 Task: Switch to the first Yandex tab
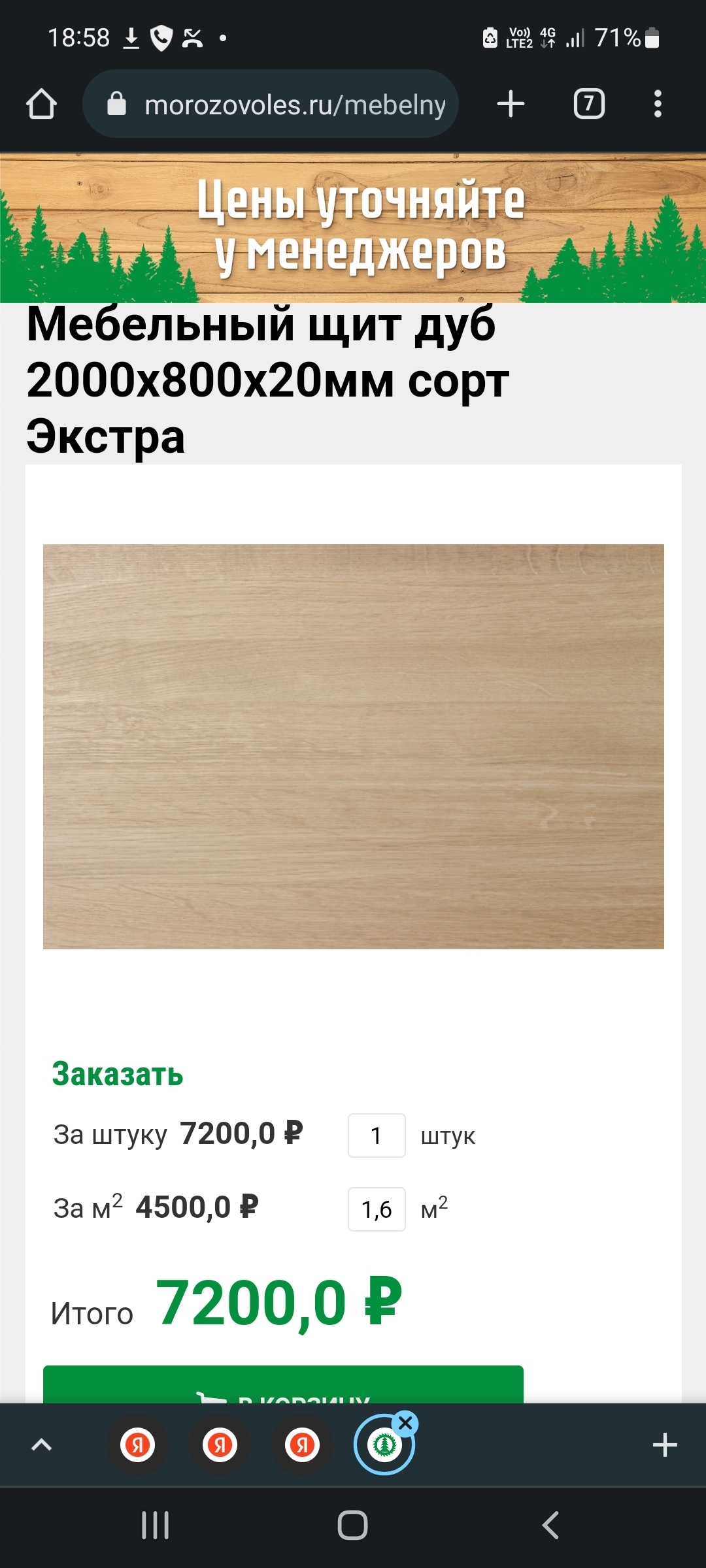click(x=137, y=1445)
